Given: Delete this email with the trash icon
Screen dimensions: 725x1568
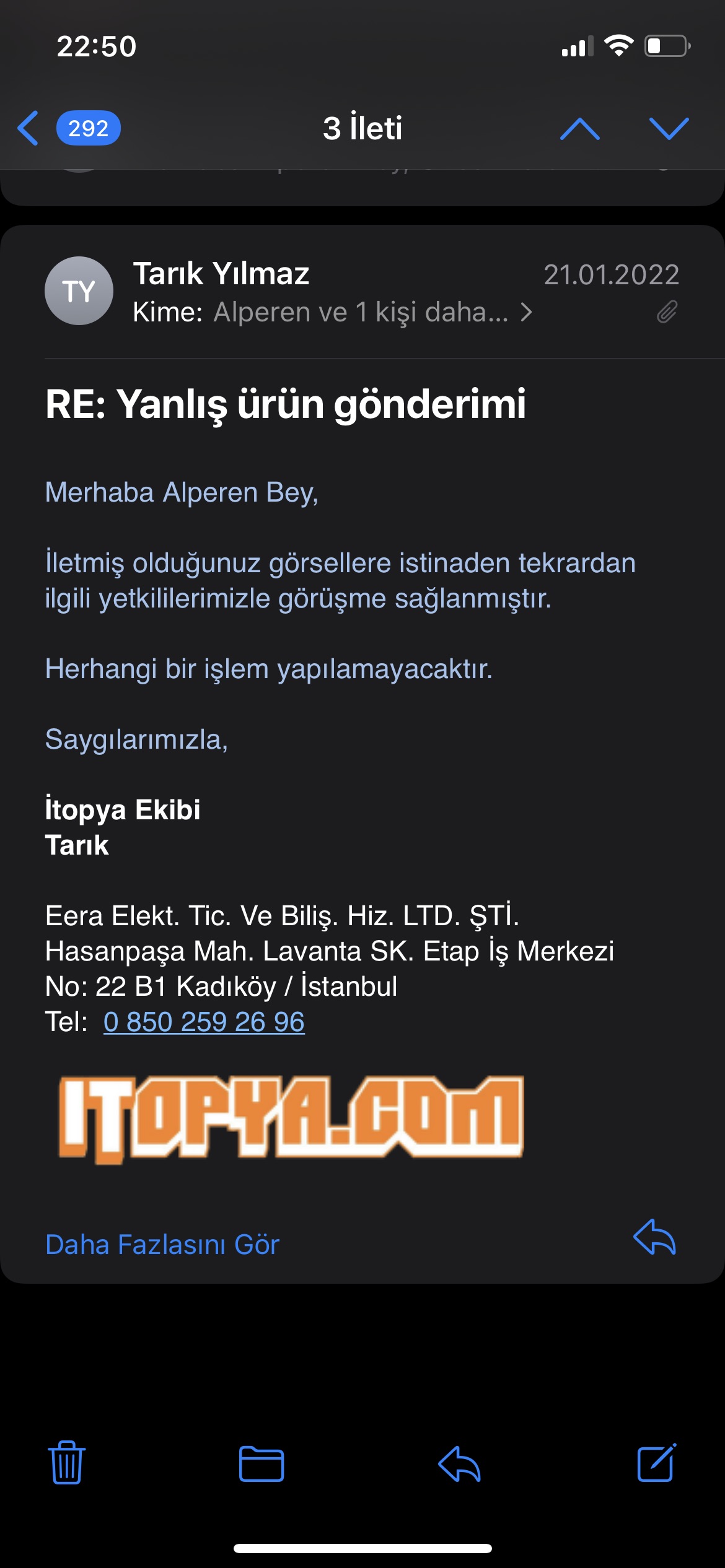Looking at the screenshot, I should pos(67,1463).
